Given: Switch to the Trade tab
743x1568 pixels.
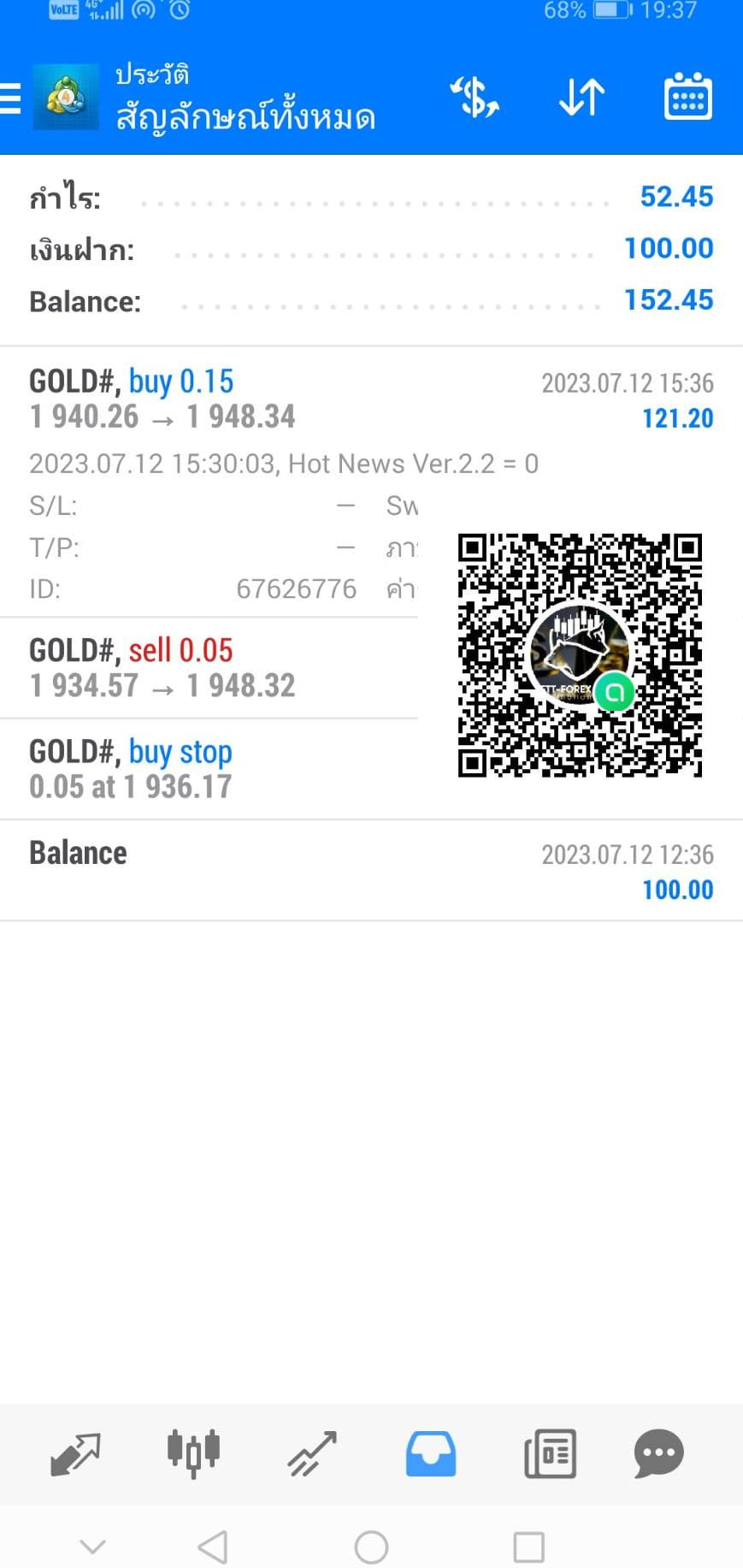Looking at the screenshot, I should pyautogui.click(x=312, y=1453).
